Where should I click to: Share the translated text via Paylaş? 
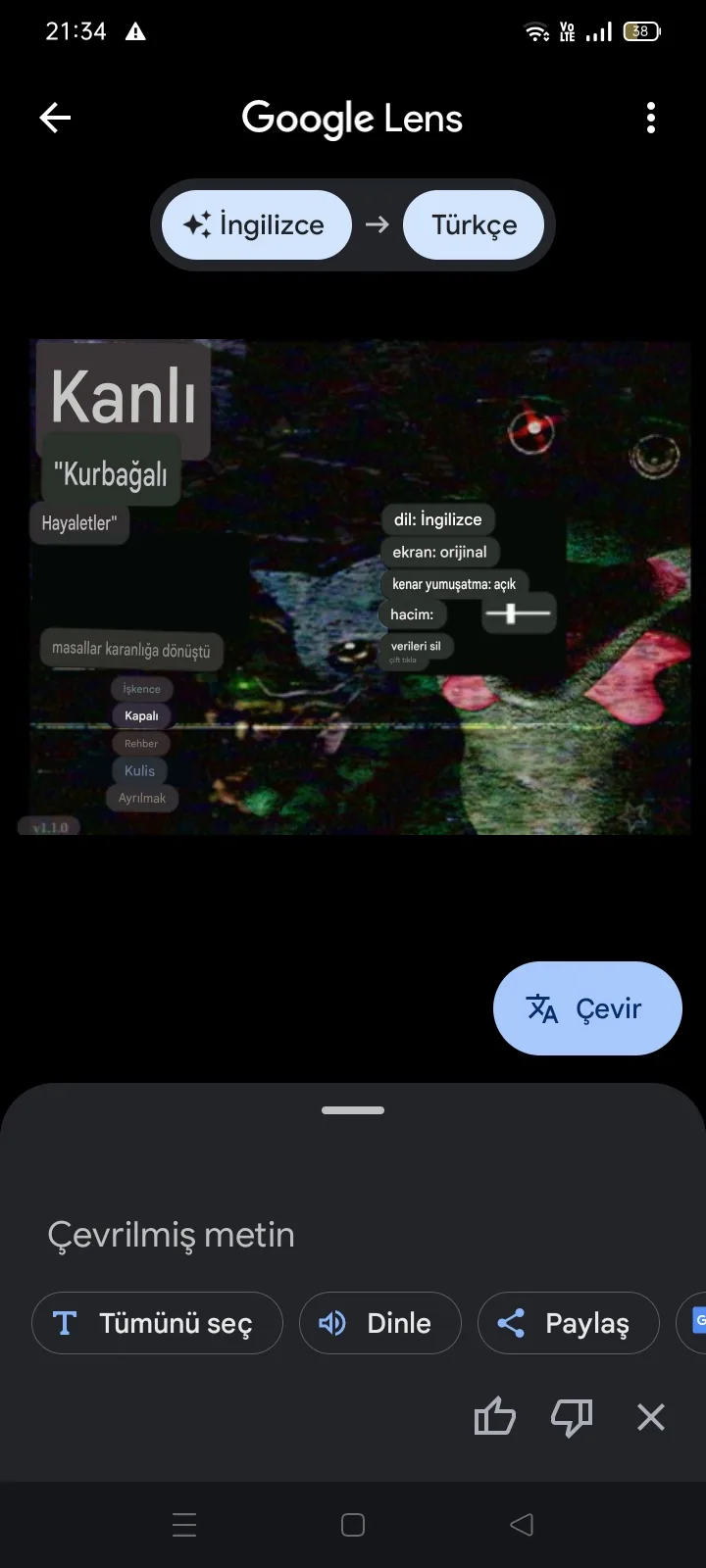(568, 1323)
